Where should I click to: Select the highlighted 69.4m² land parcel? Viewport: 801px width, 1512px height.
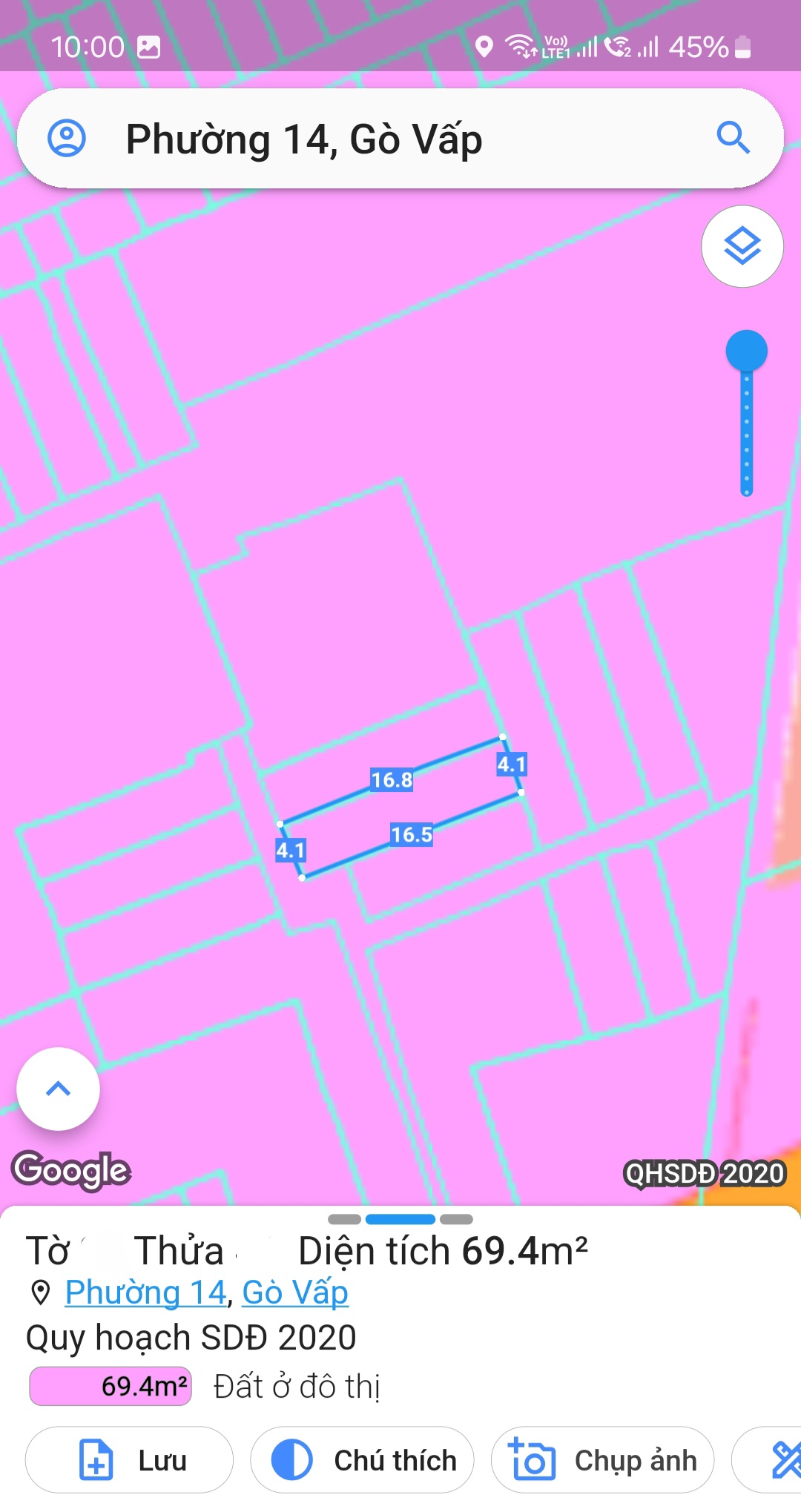click(x=400, y=808)
